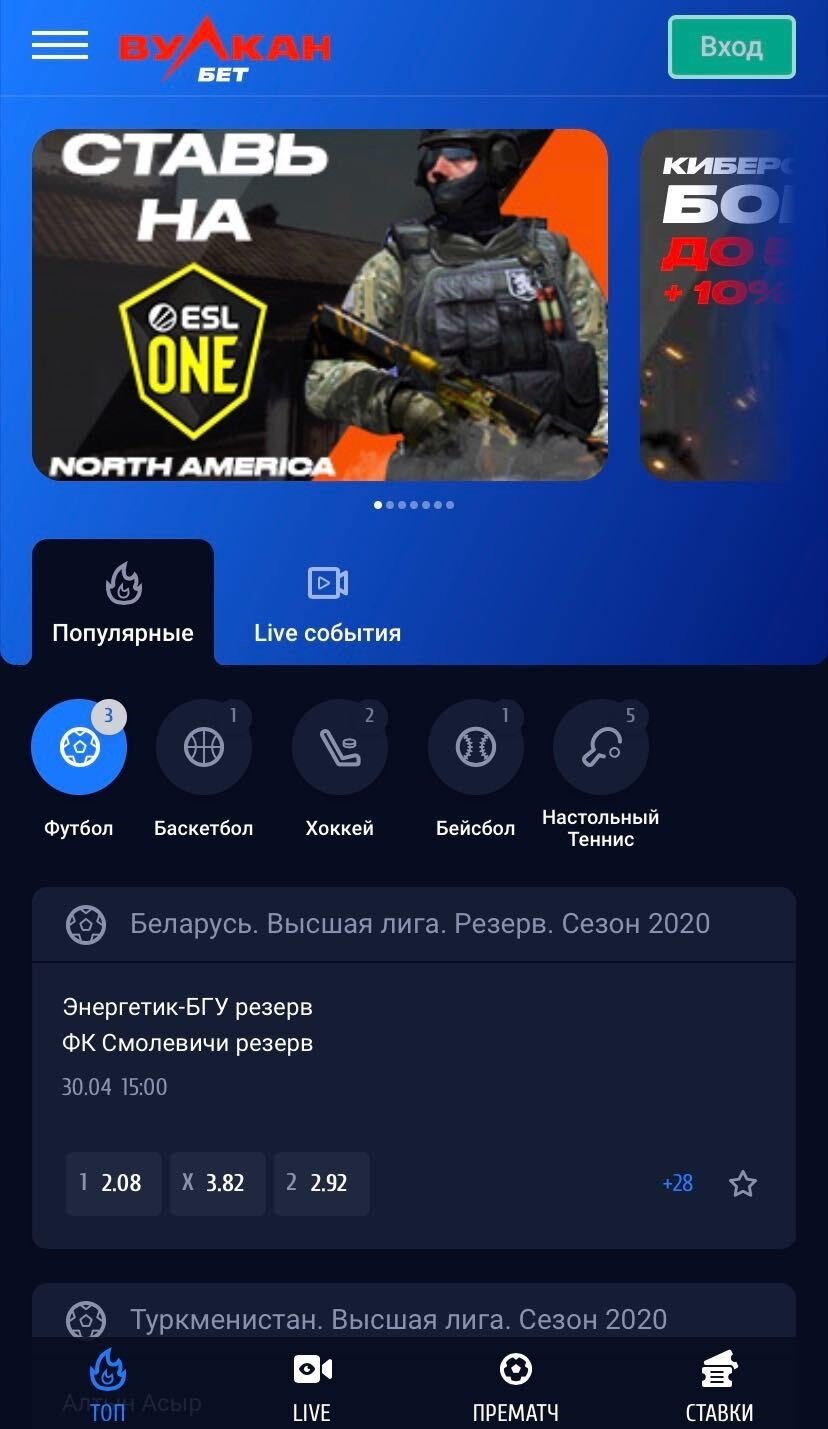Add Энергетик-БГУ match to favorites star

pyautogui.click(x=743, y=1184)
